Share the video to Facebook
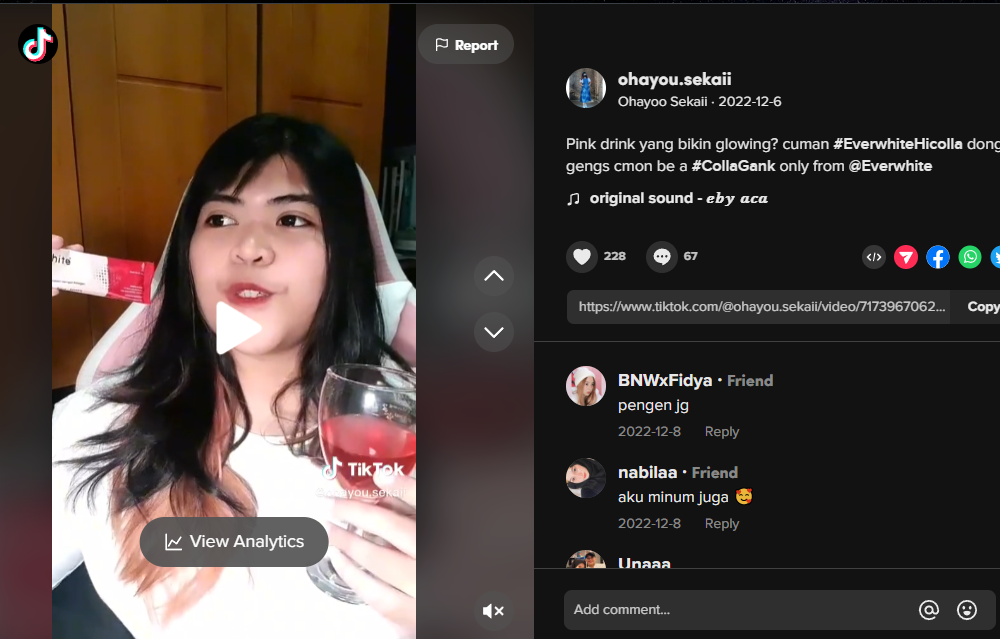This screenshot has height=639, width=1000. tap(938, 257)
